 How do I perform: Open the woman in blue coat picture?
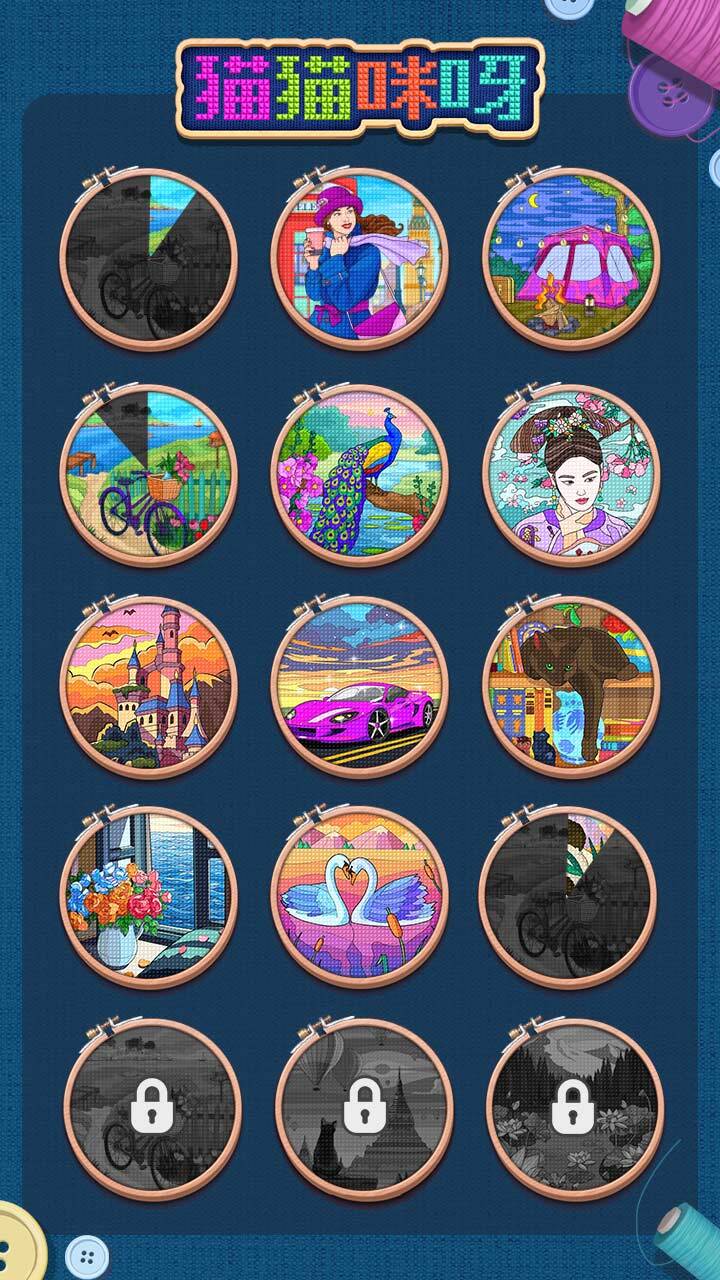pyautogui.click(x=360, y=260)
